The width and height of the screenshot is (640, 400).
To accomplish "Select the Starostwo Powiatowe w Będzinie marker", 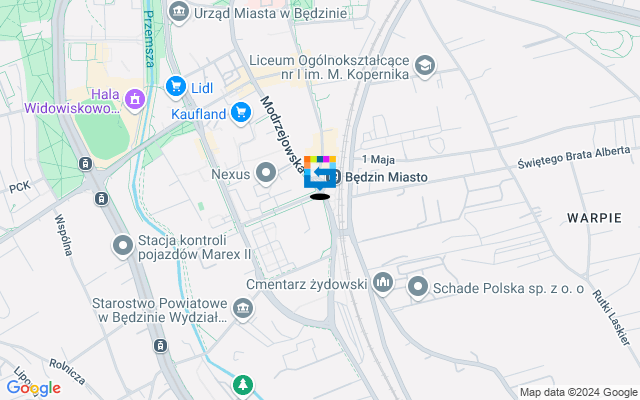I will coord(242,311).
